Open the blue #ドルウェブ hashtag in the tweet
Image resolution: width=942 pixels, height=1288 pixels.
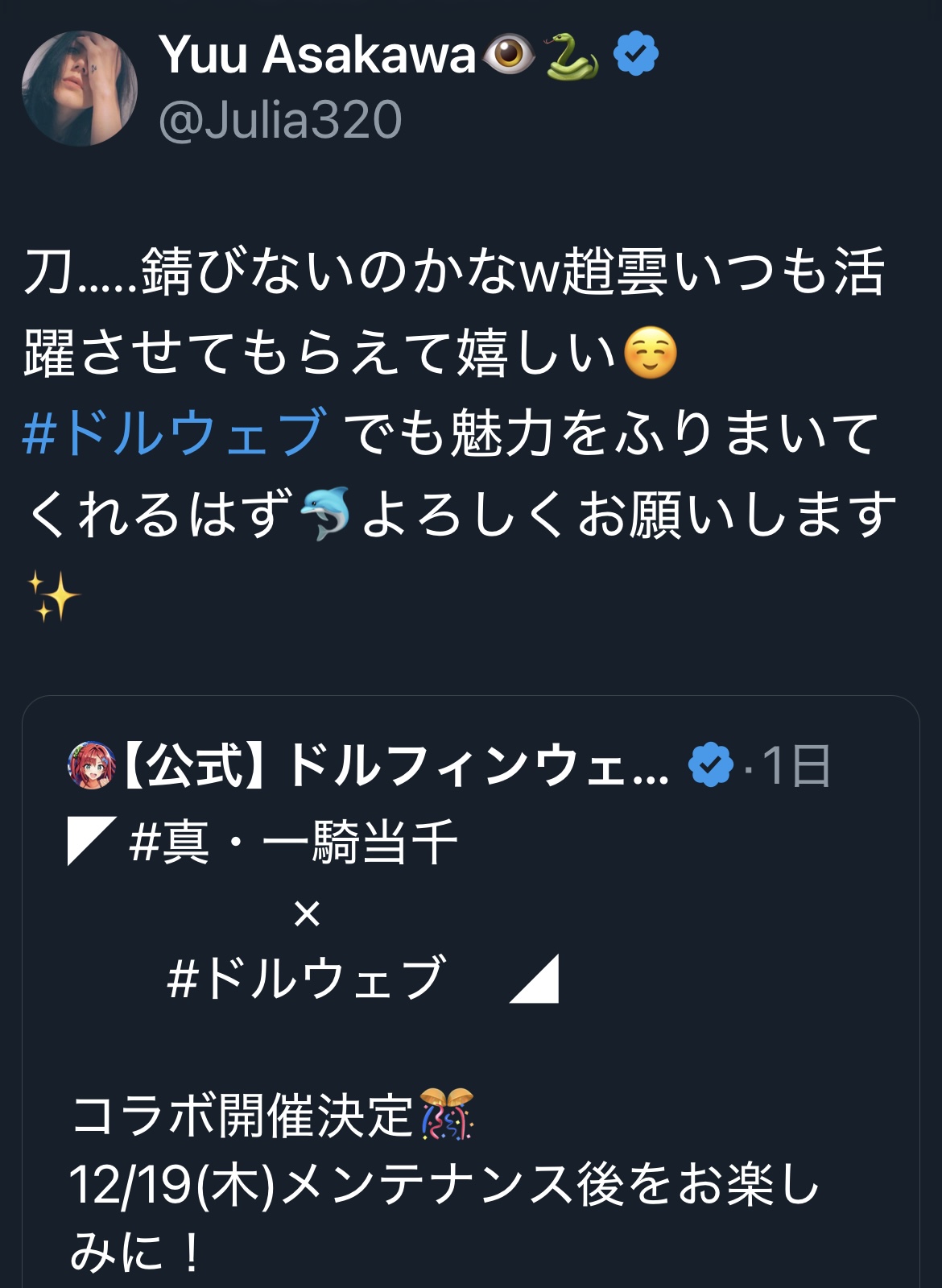click(174, 433)
